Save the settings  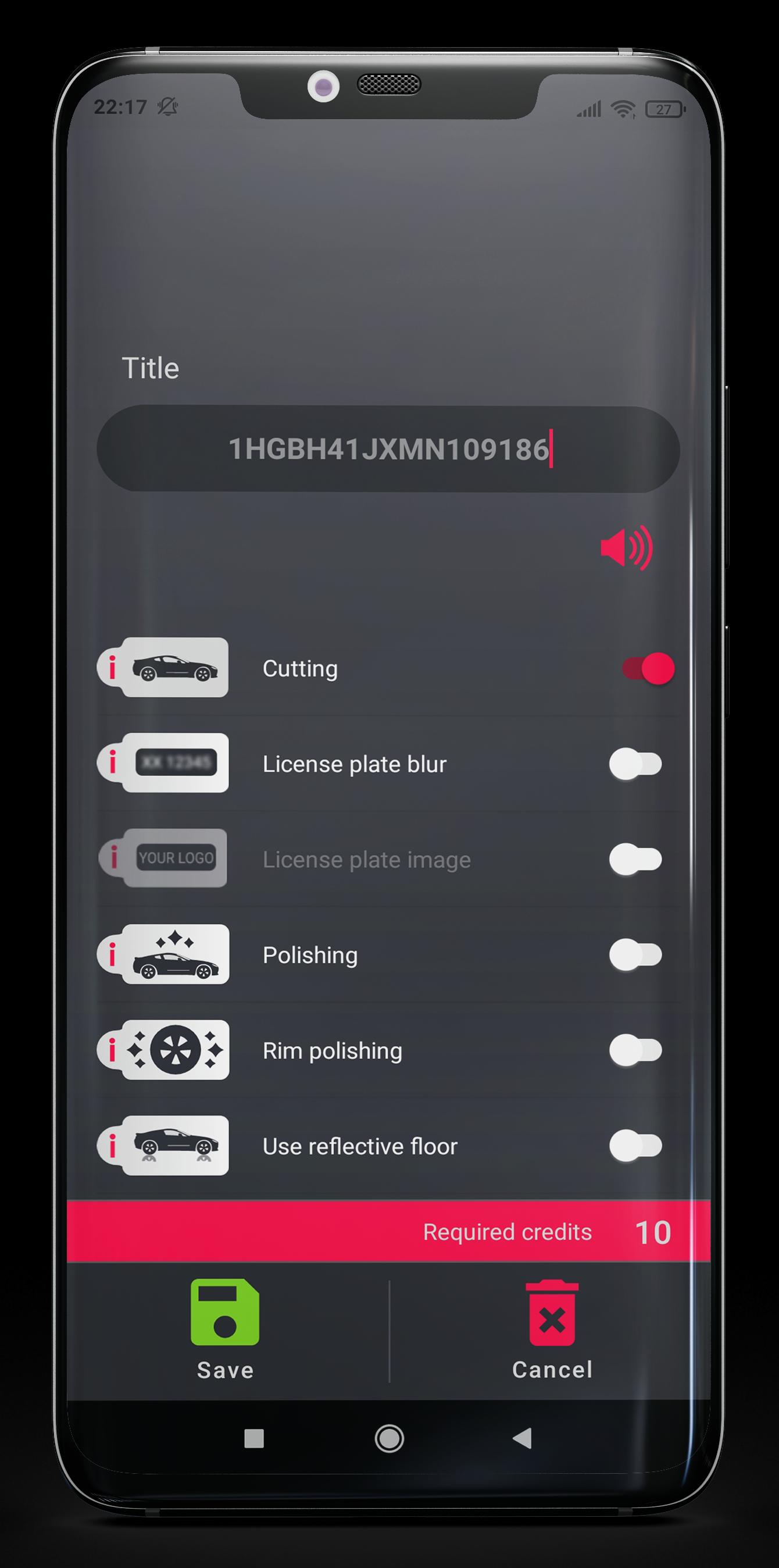[x=225, y=1330]
